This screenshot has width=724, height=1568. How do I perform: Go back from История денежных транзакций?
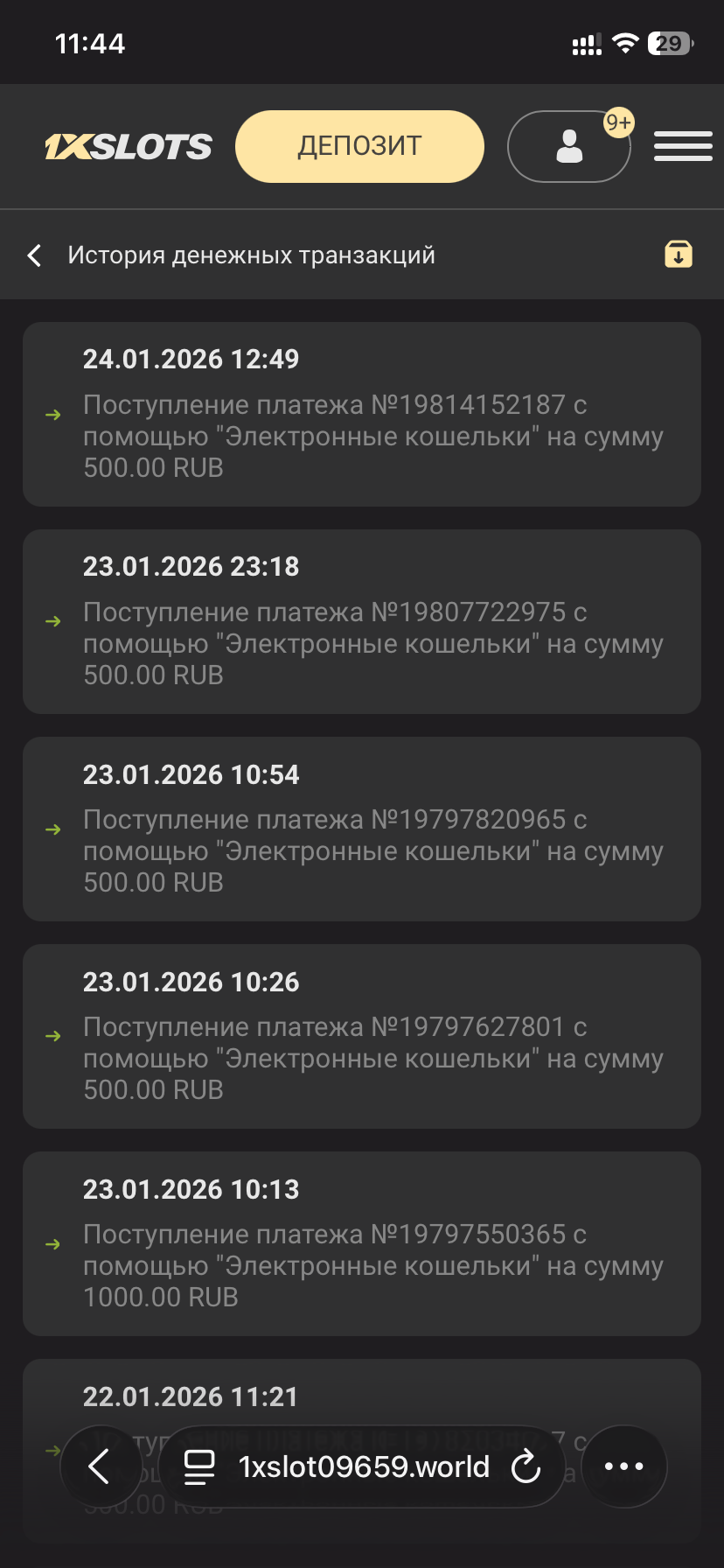(x=35, y=255)
